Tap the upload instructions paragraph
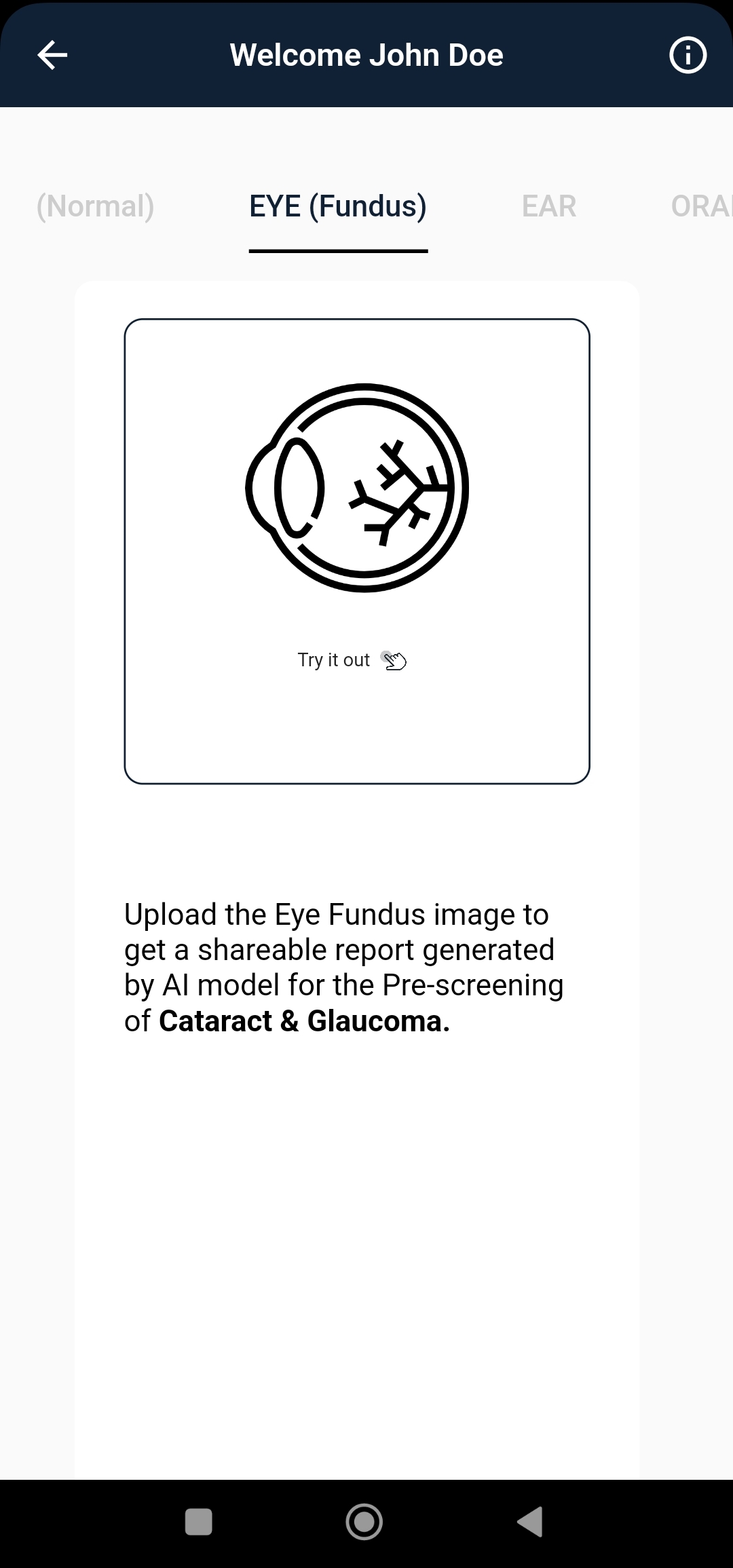The width and height of the screenshot is (733, 1568). [343, 967]
